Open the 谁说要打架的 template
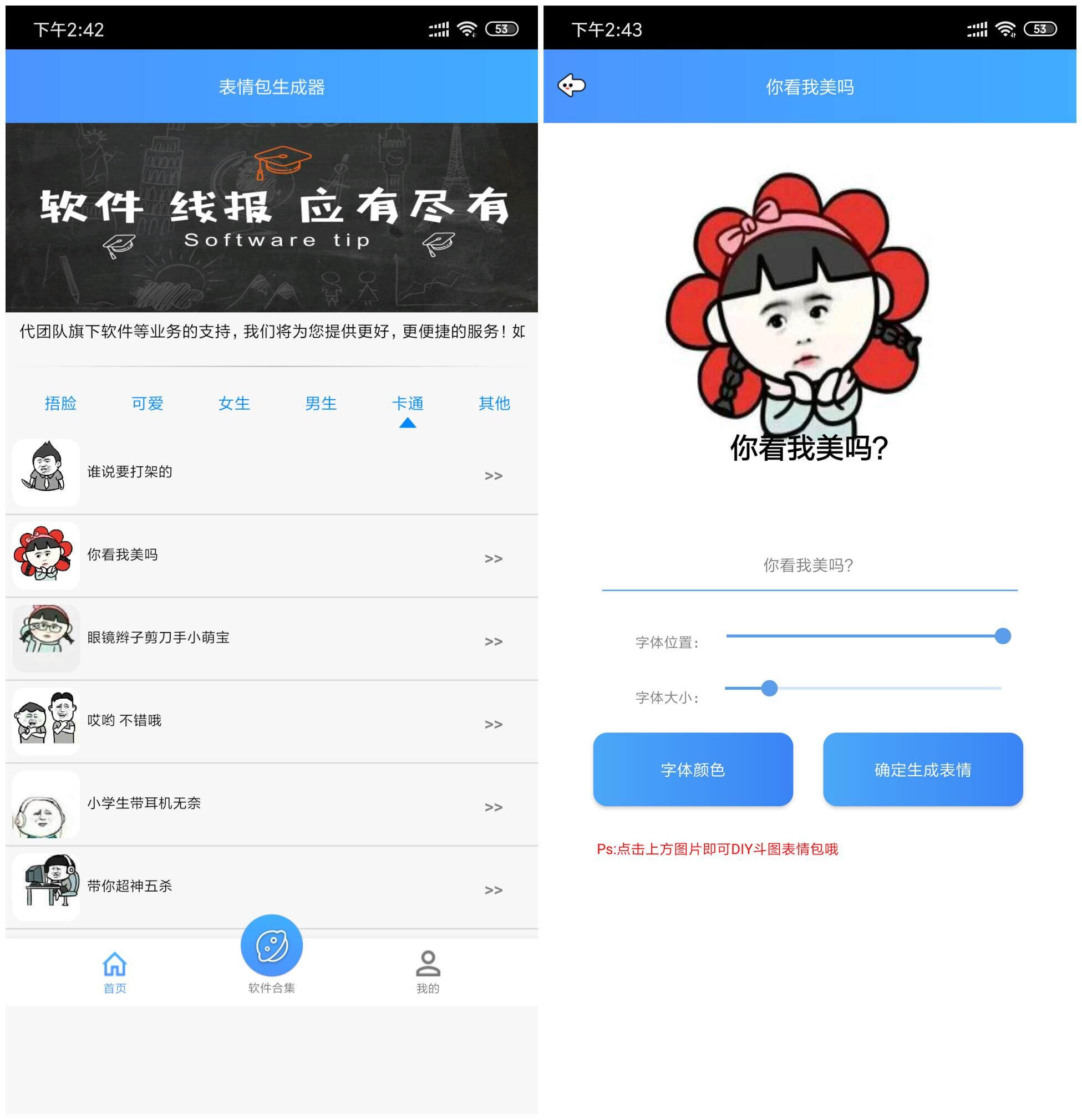The width and height of the screenshot is (1082, 1120). click(x=271, y=473)
